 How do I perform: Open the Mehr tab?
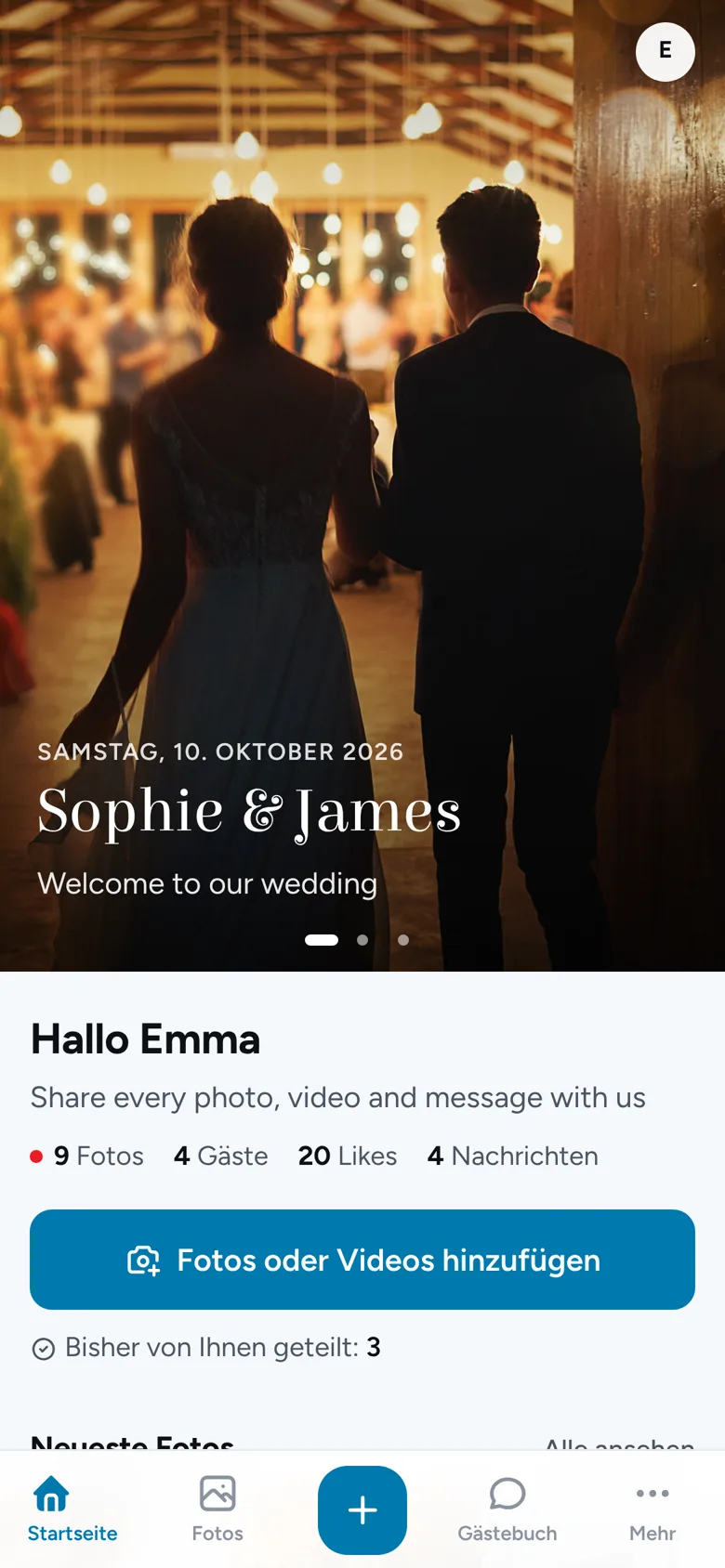pyautogui.click(x=652, y=1509)
